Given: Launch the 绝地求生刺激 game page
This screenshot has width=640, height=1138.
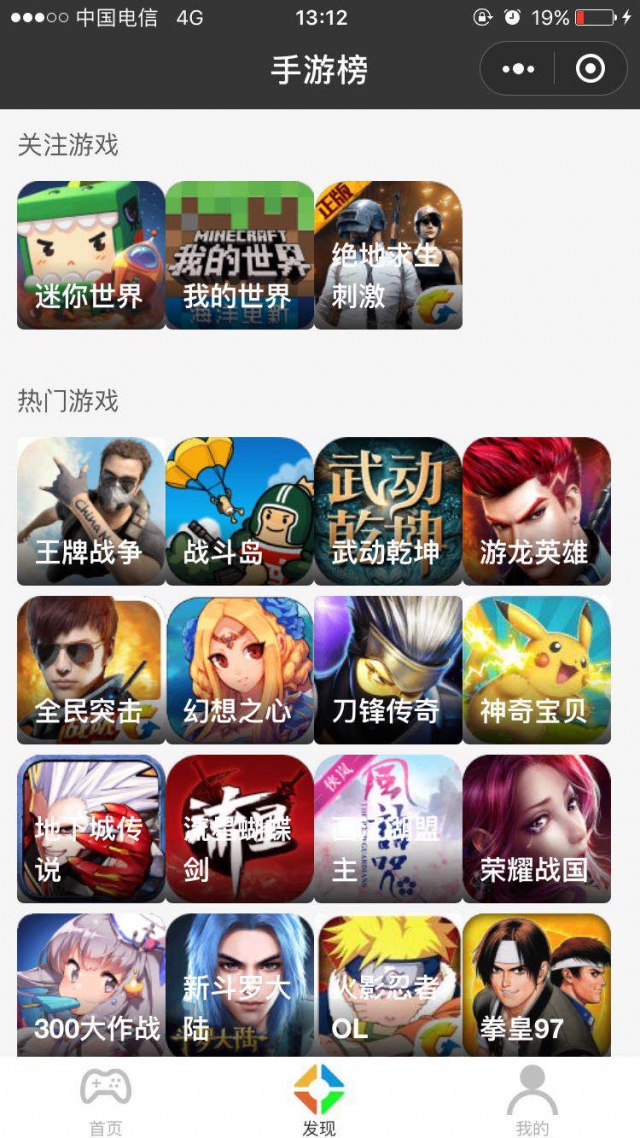Looking at the screenshot, I should click(388, 255).
